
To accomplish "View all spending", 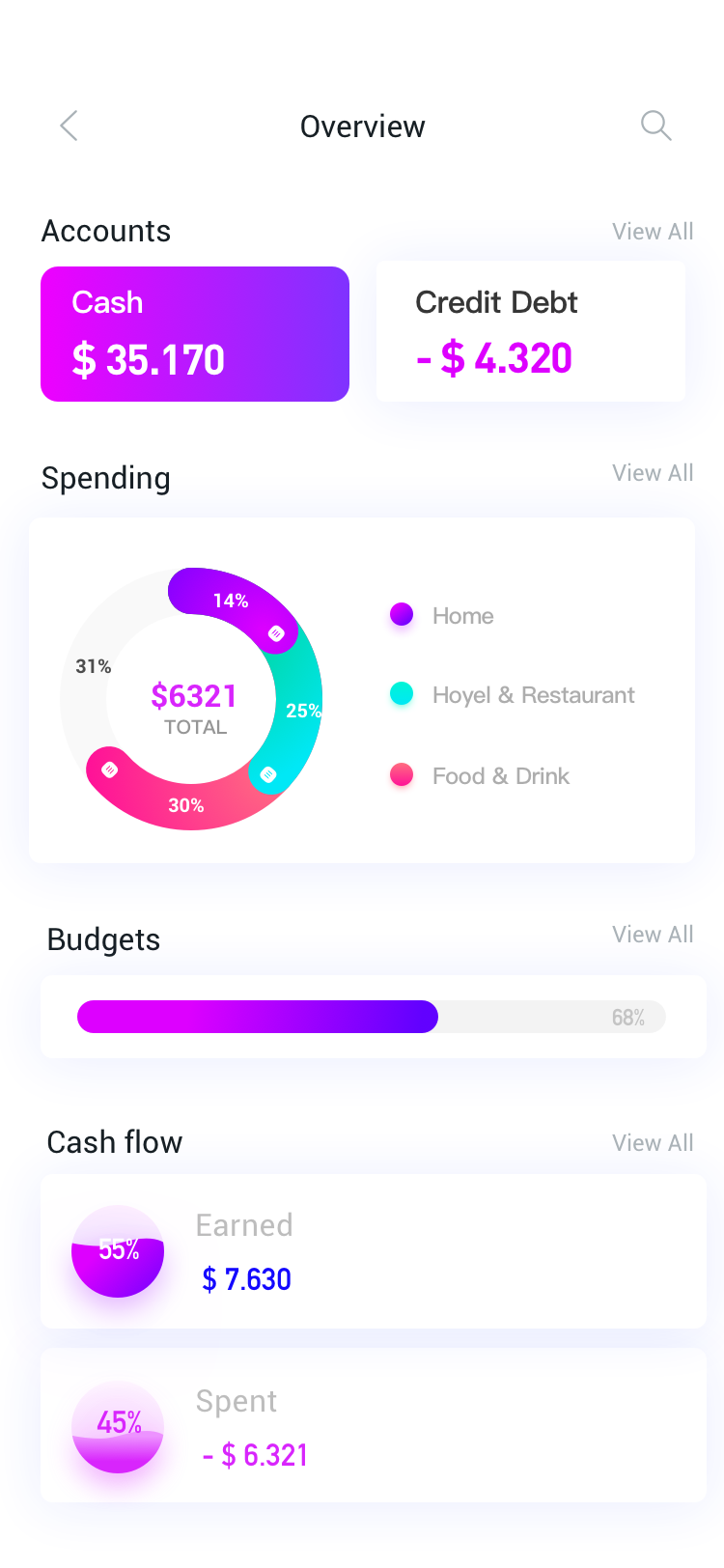I will [653, 473].
